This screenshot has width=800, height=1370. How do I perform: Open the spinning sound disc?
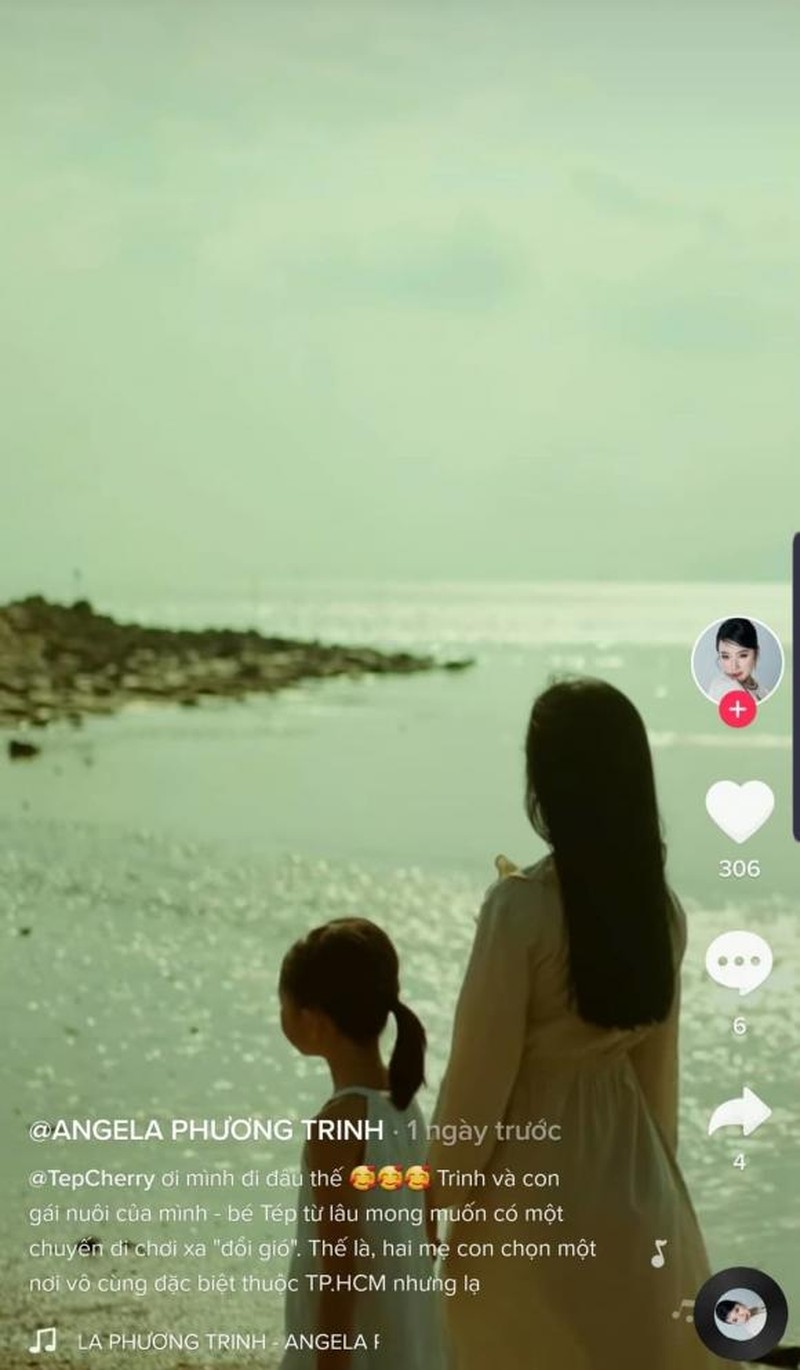[x=741, y=1313]
